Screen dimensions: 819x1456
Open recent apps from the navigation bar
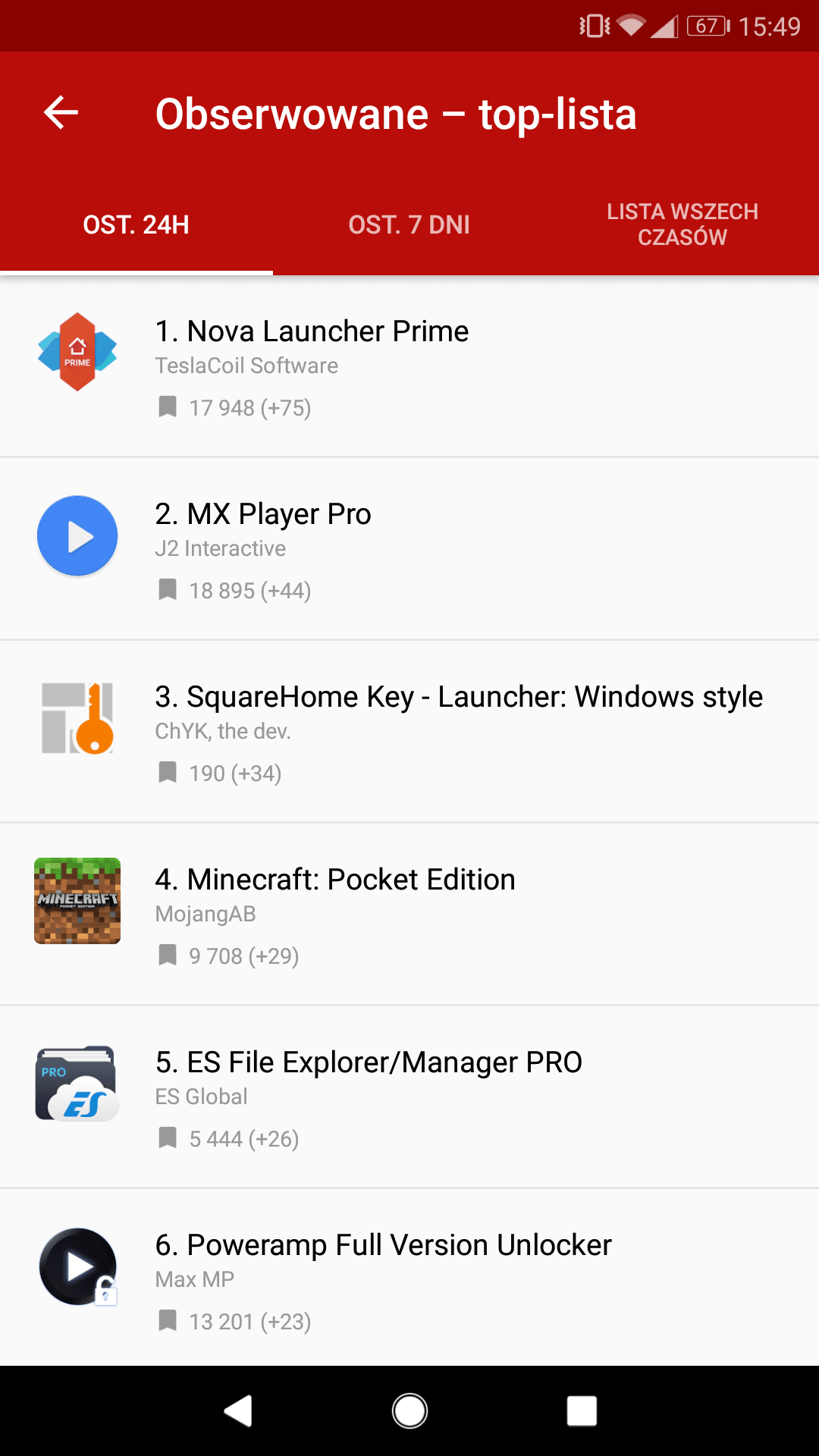582,1411
